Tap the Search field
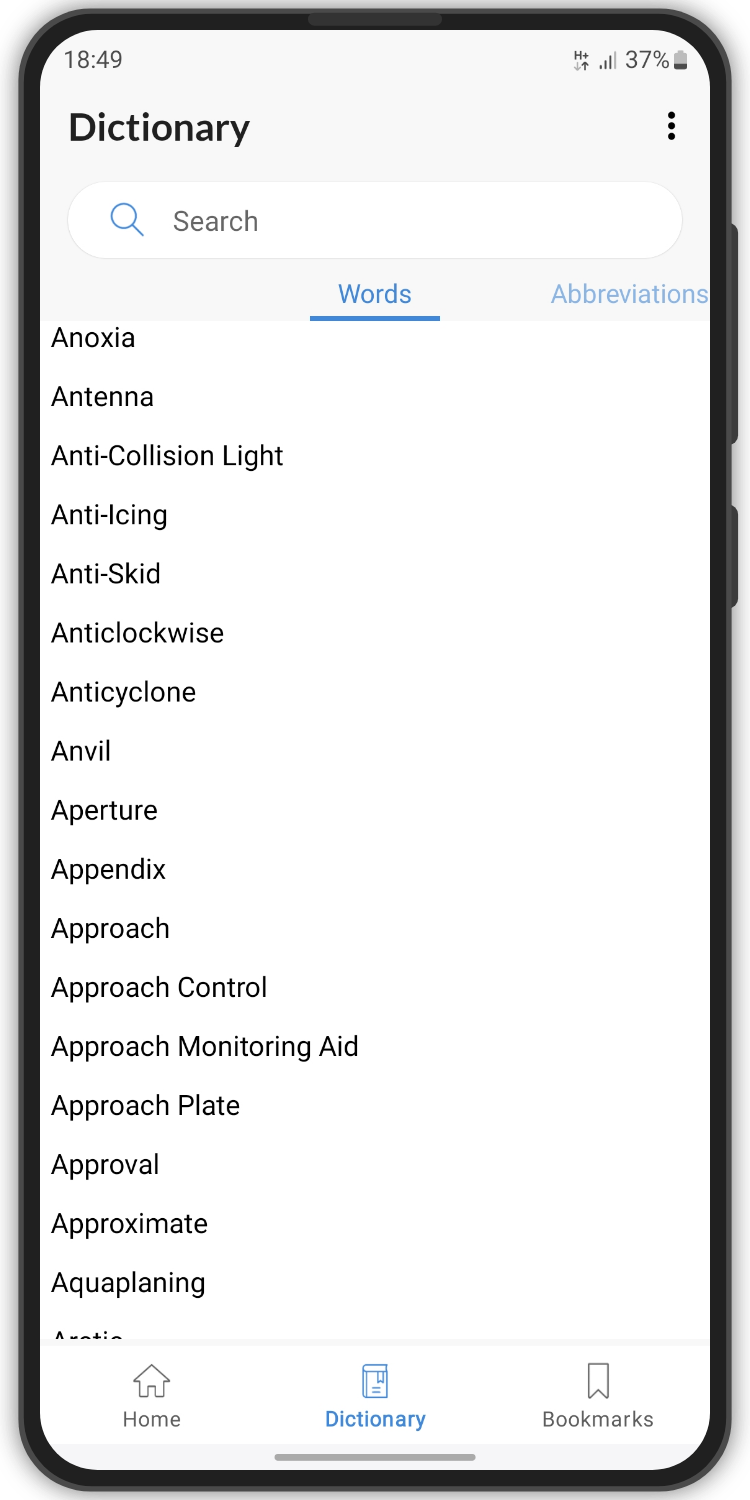Viewport: 750px width, 1500px height. click(x=375, y=220)
